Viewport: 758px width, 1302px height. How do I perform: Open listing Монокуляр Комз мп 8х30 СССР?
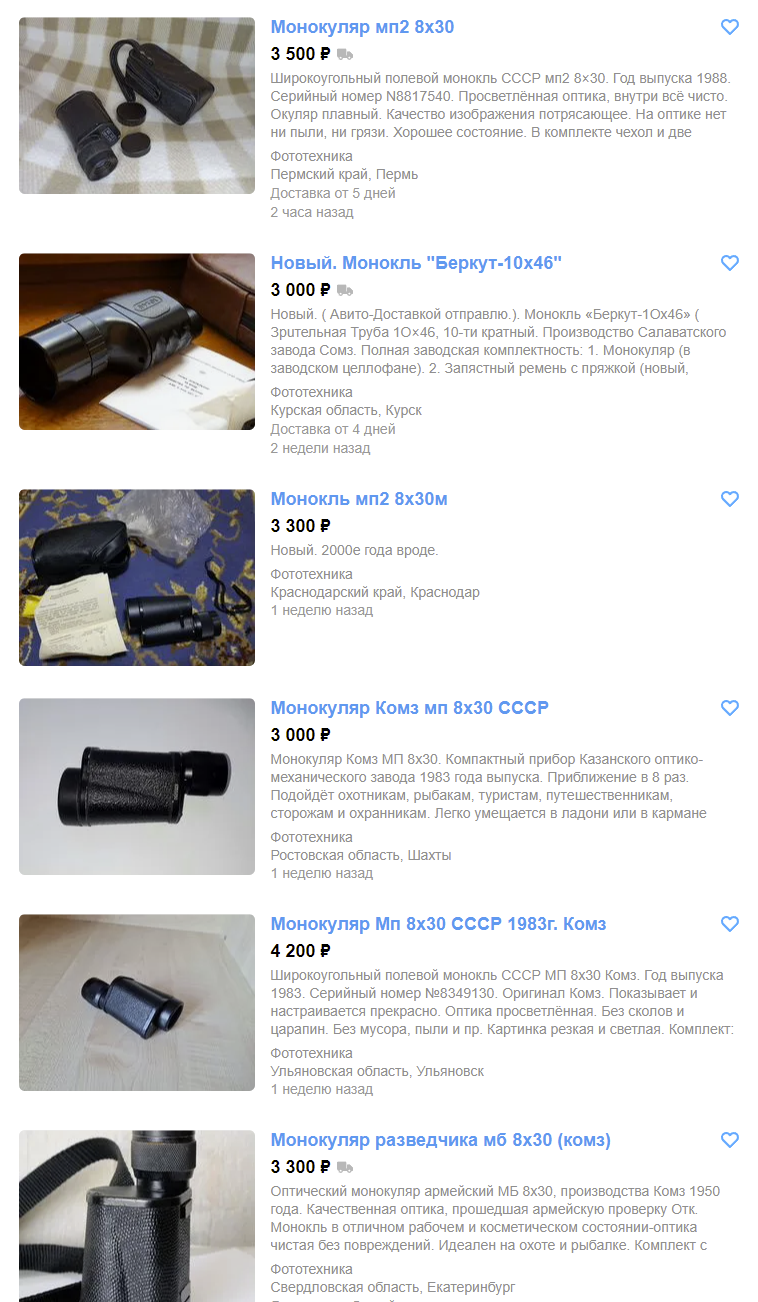pos(409,708)
